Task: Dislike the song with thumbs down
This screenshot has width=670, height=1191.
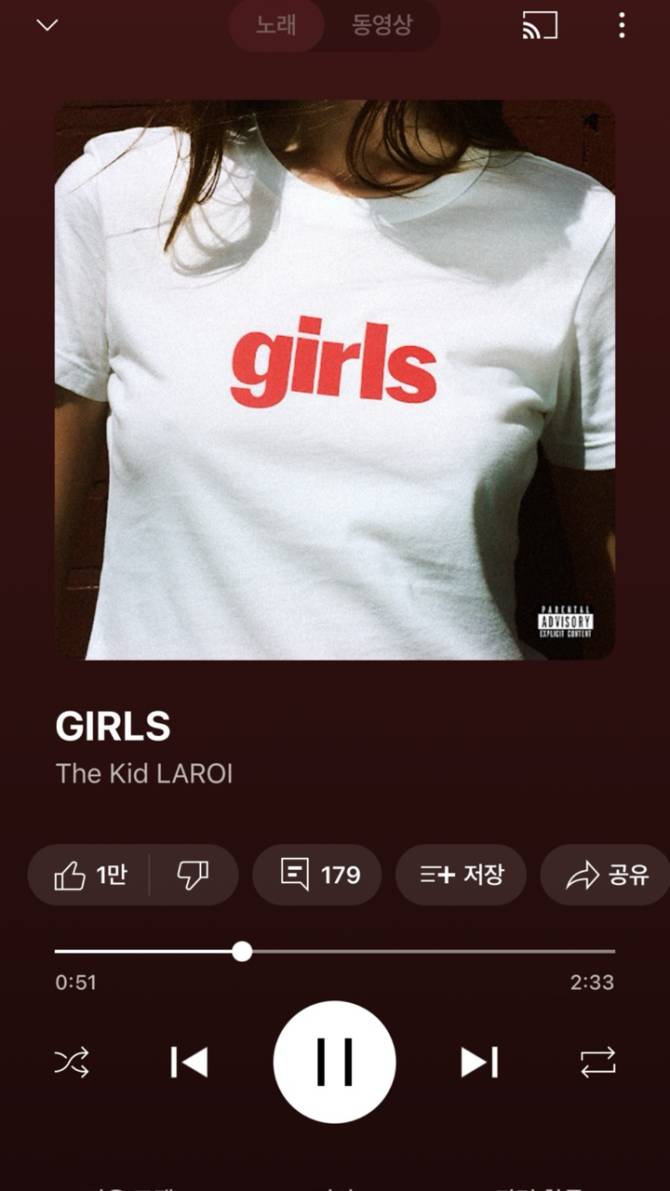Action: tap(192, 875)
